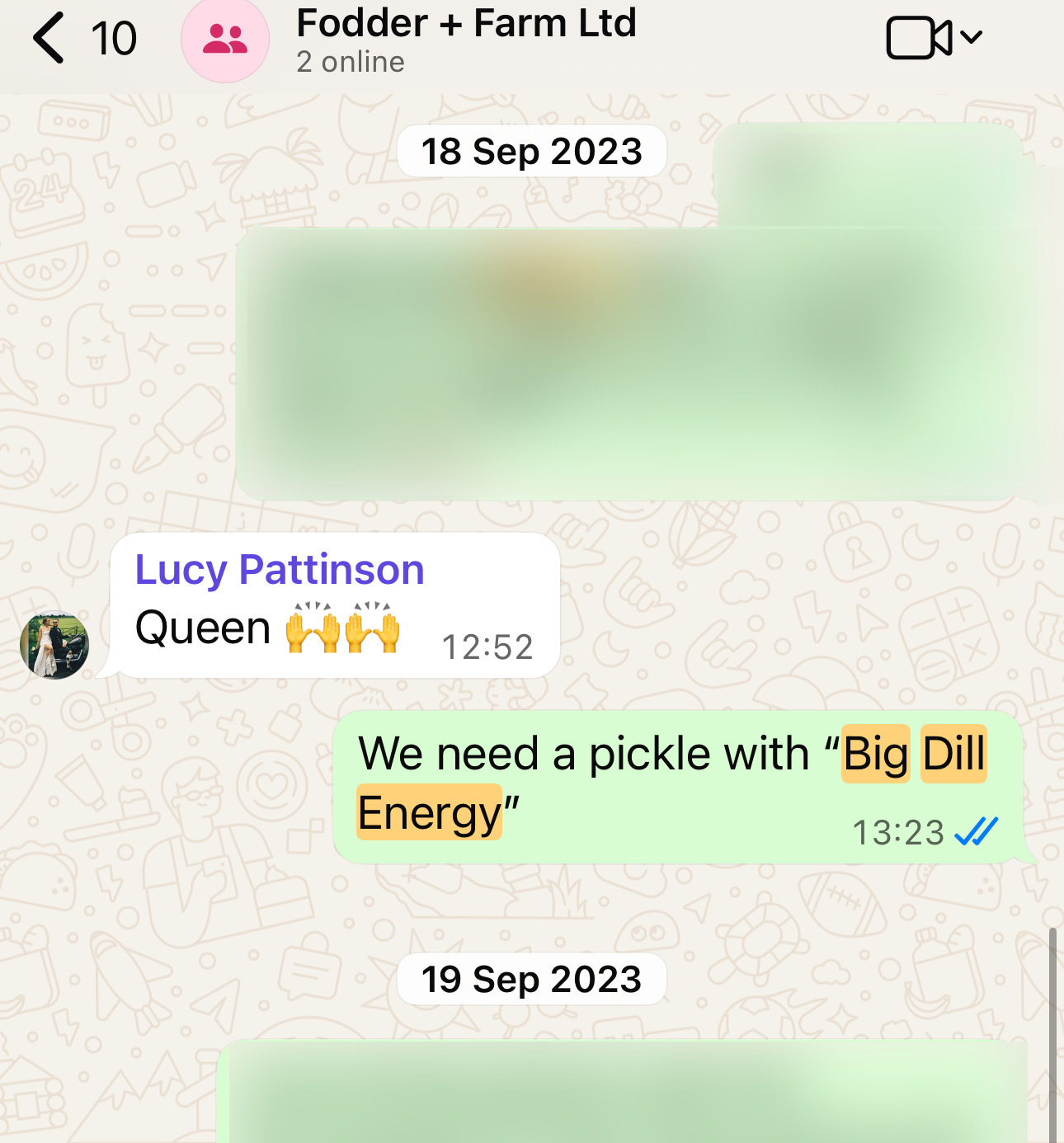Go back to the chats list
This screenshot has height=1143, width=1064.
point(49,38)
